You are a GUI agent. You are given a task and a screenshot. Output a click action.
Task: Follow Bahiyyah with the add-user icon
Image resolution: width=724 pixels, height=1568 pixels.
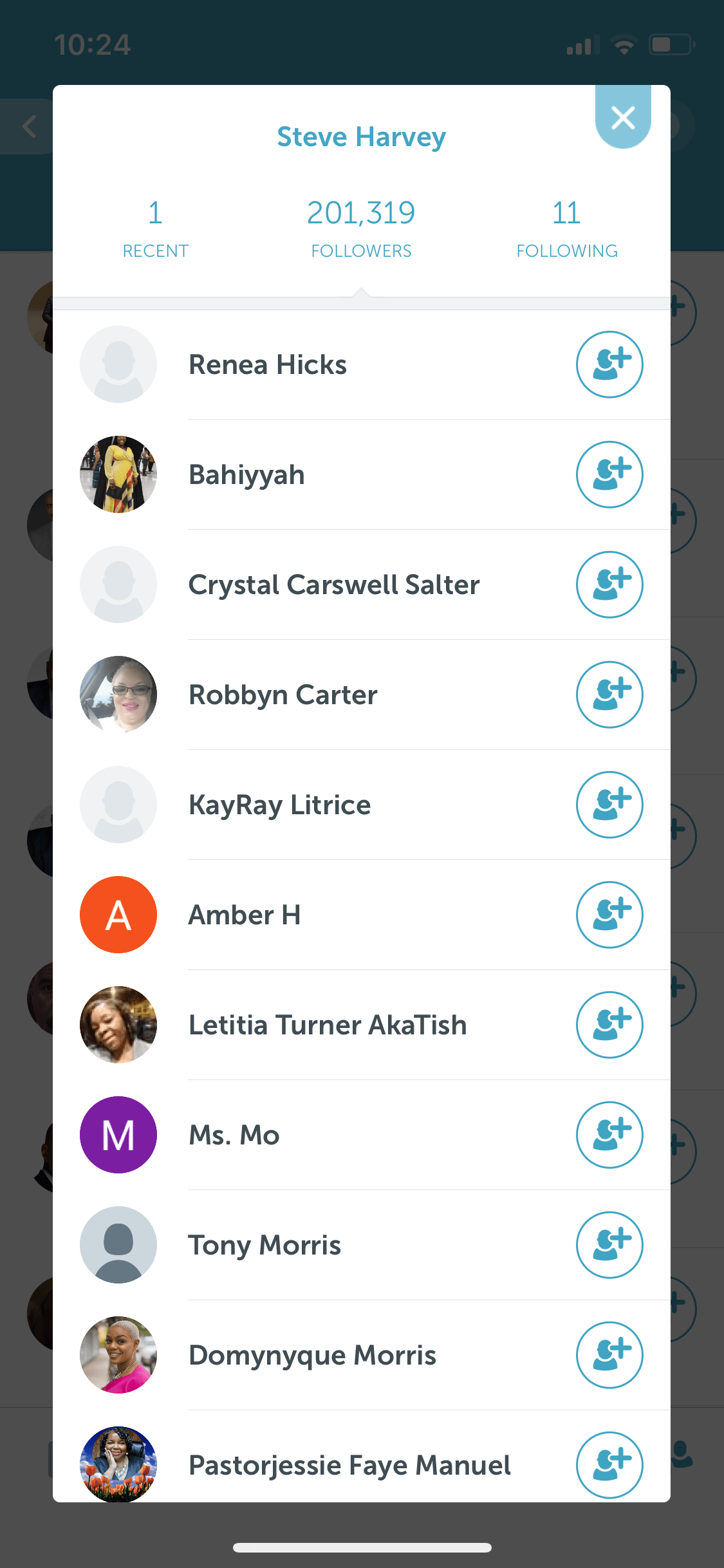[x=609, y=474]
